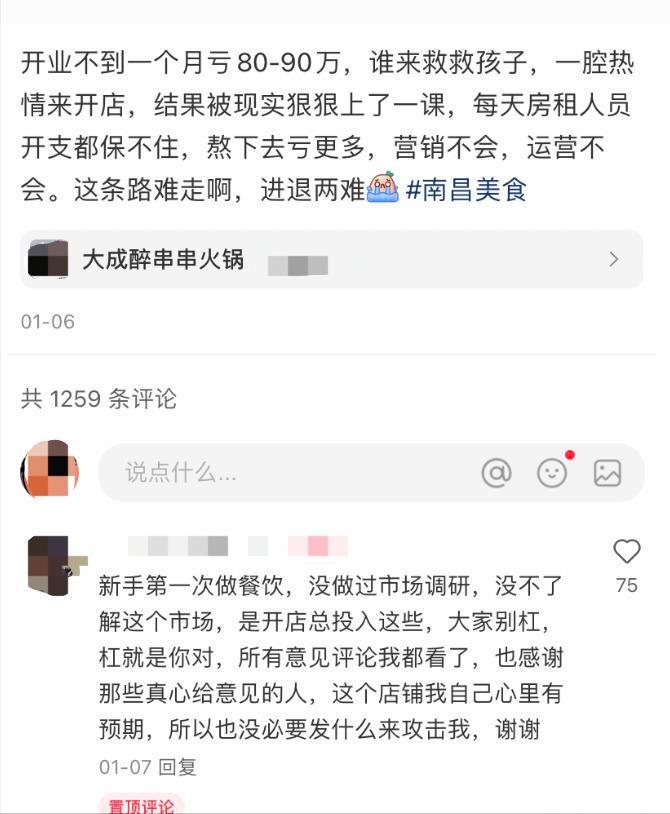
Task: Open the emoji picker in comment box
Action: [x=552, y=473]
